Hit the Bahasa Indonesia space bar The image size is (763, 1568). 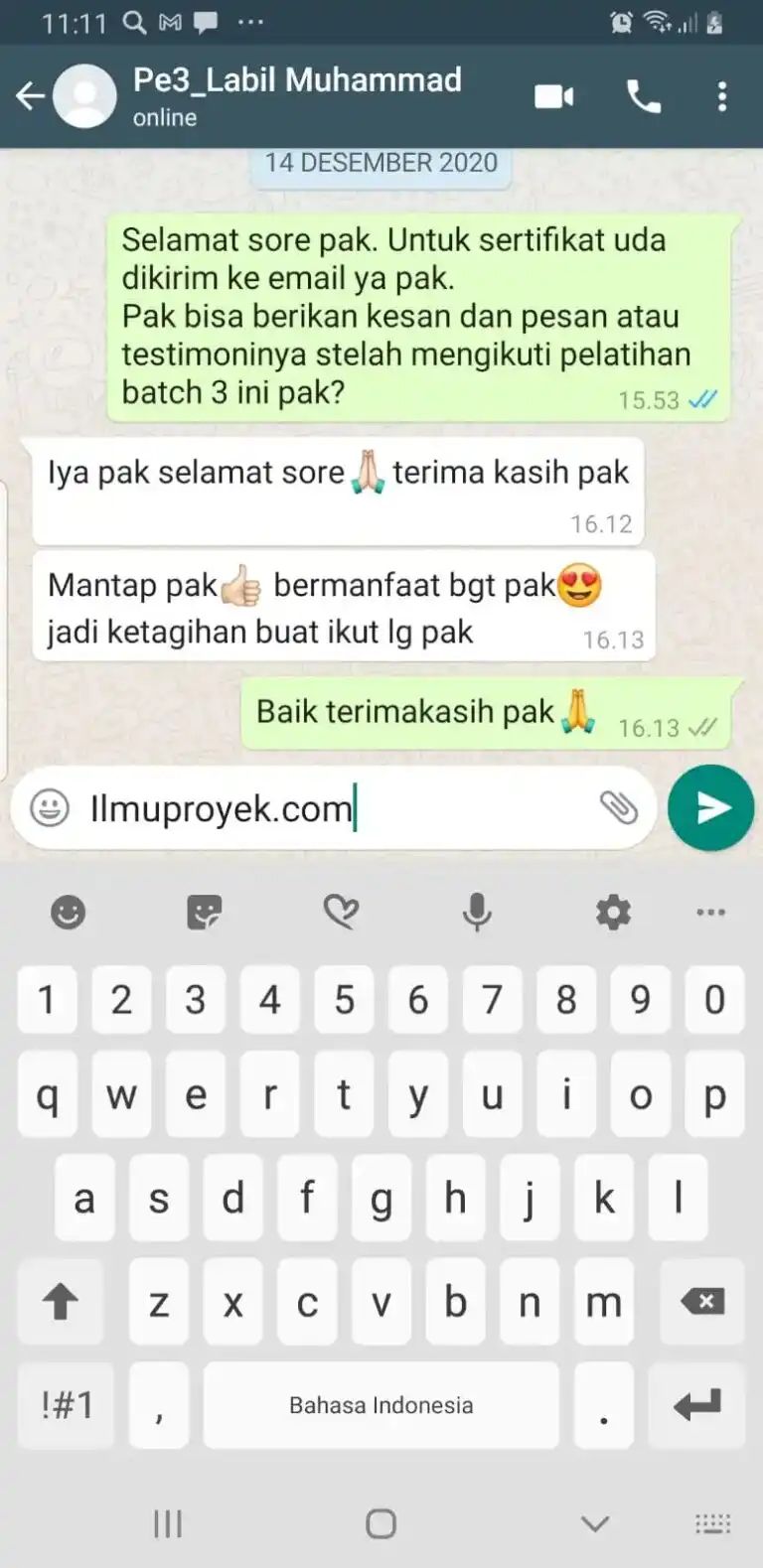[381, 1404]
